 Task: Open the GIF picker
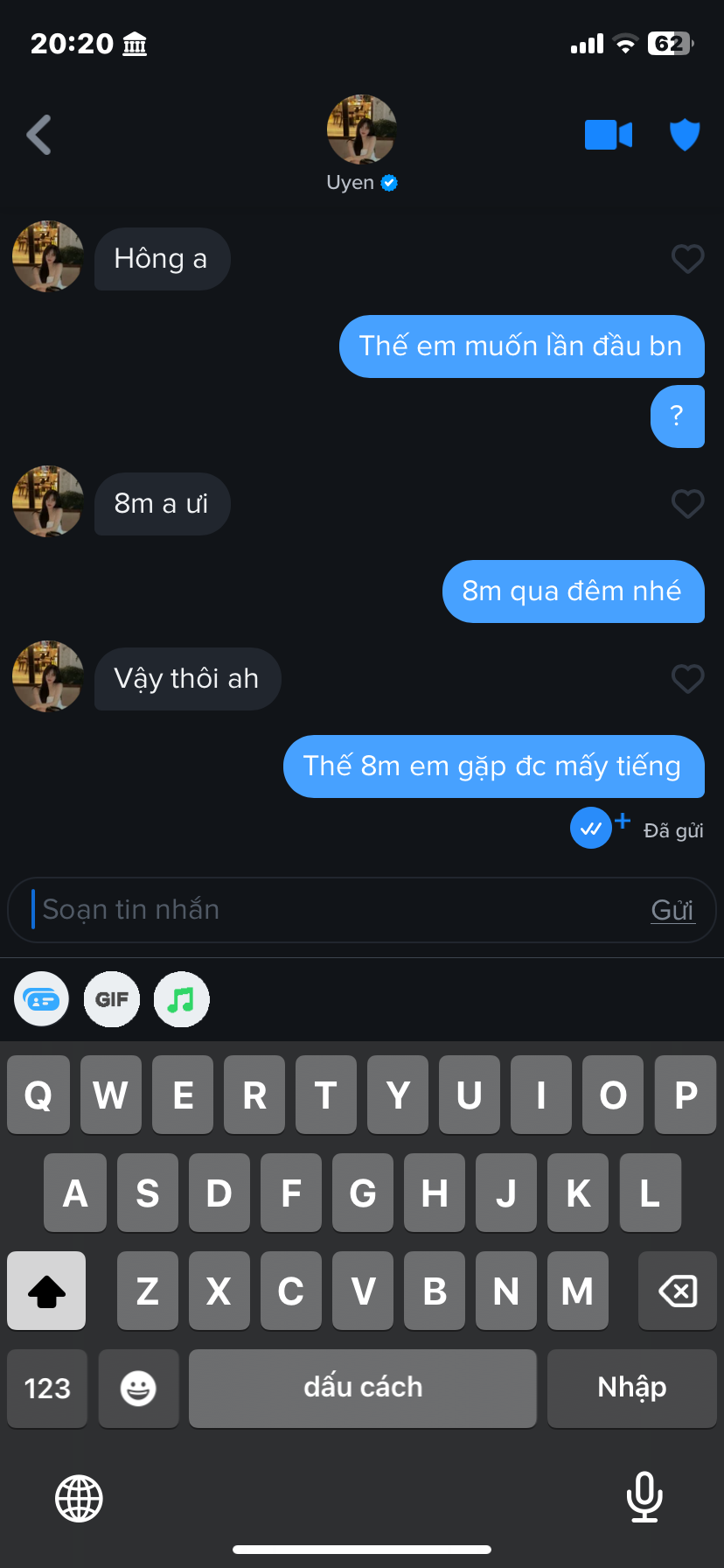(x=112, y=999)
